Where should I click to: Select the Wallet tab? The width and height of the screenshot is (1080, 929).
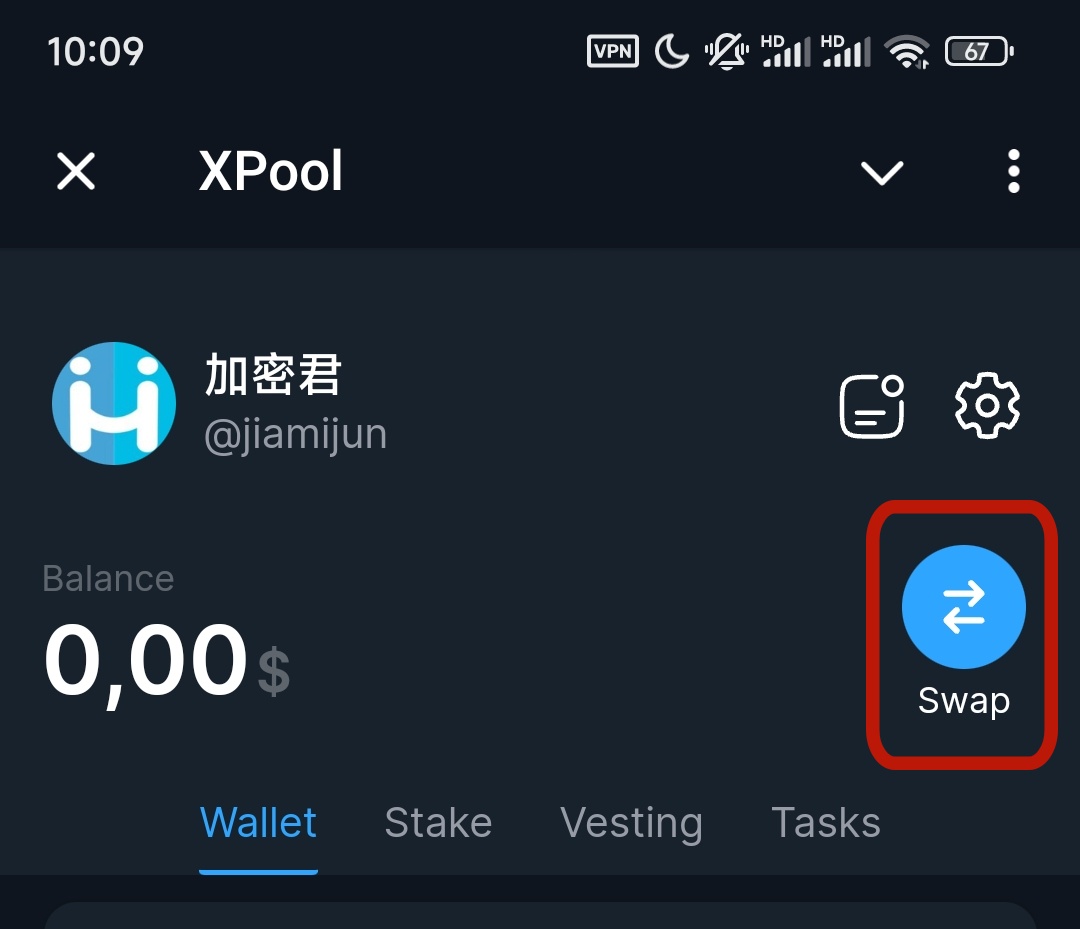258,823
